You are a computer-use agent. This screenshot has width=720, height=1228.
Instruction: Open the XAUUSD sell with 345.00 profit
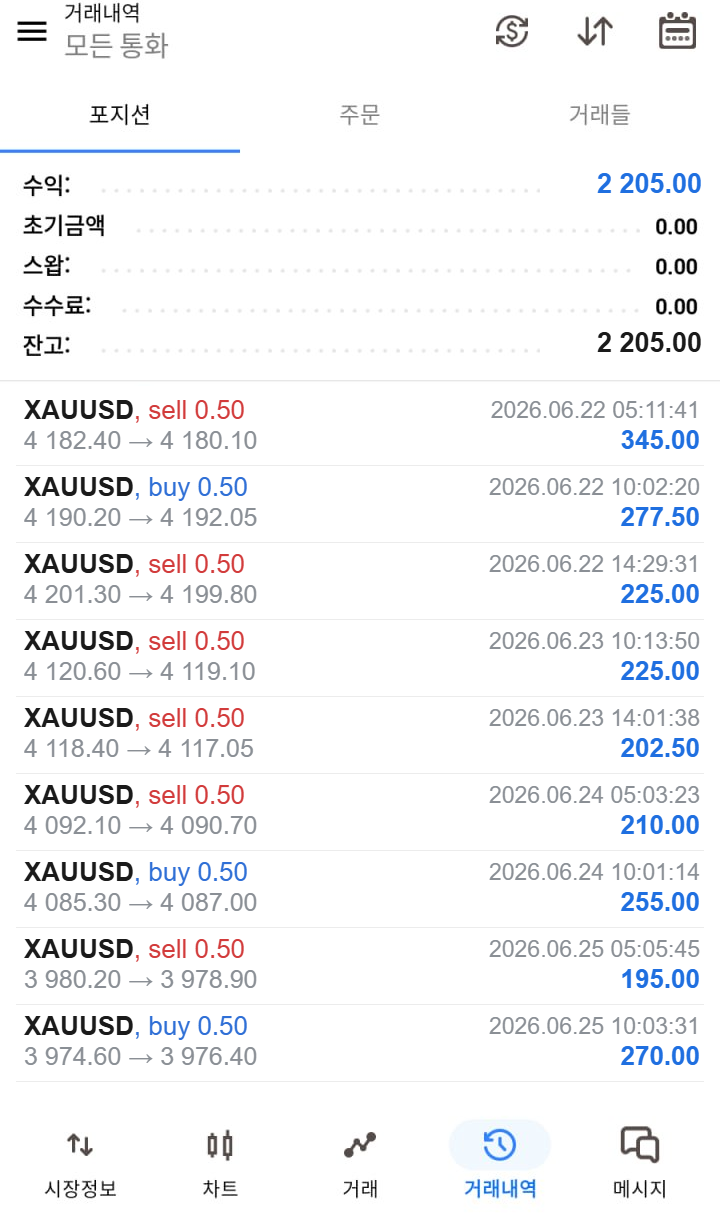click(360, 425)
